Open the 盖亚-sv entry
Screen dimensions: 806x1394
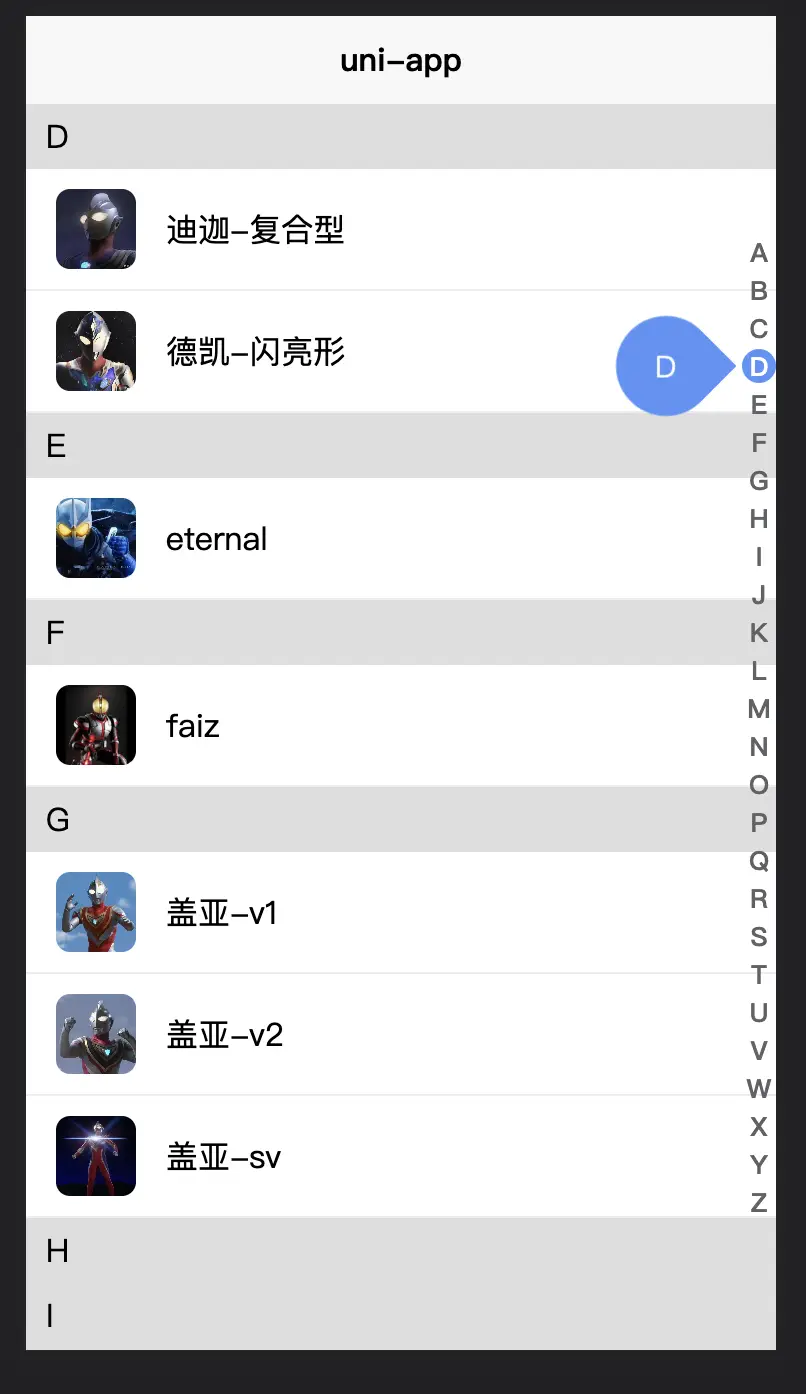401,1156
